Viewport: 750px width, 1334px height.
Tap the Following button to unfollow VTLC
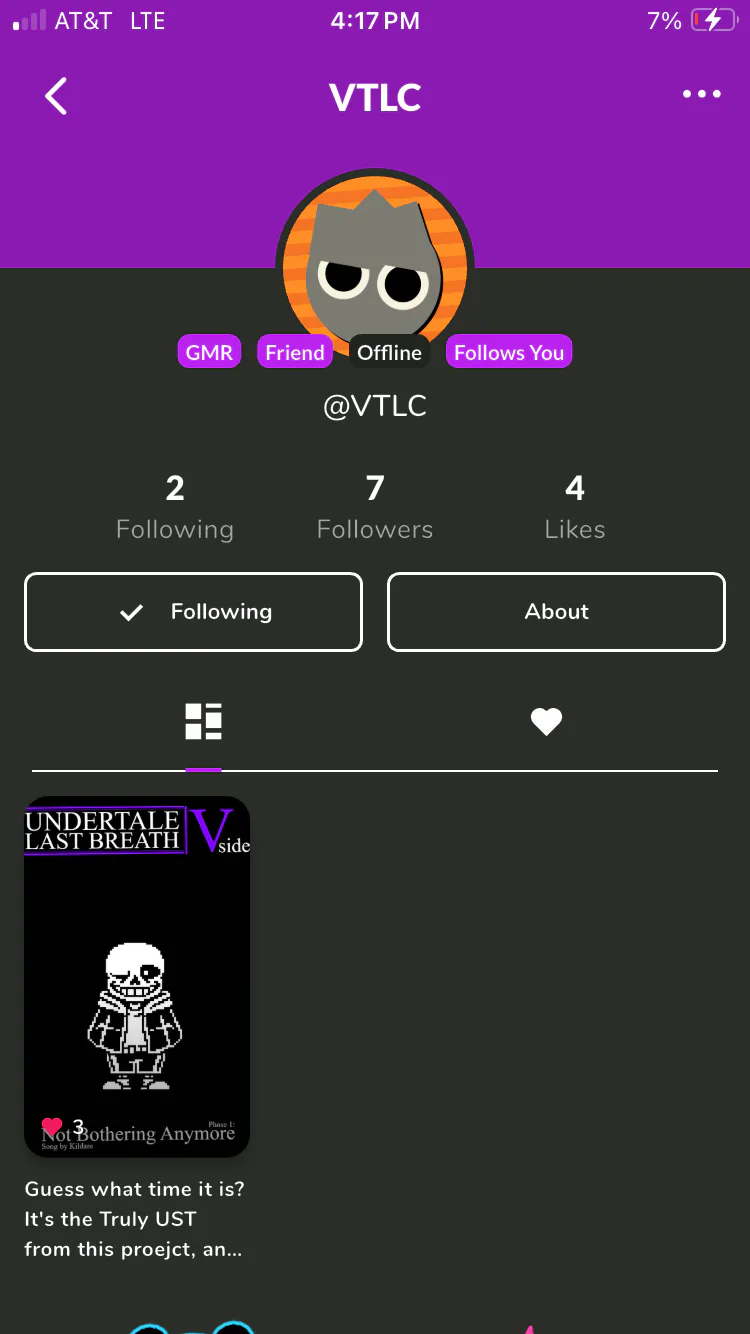pos(193,612)
